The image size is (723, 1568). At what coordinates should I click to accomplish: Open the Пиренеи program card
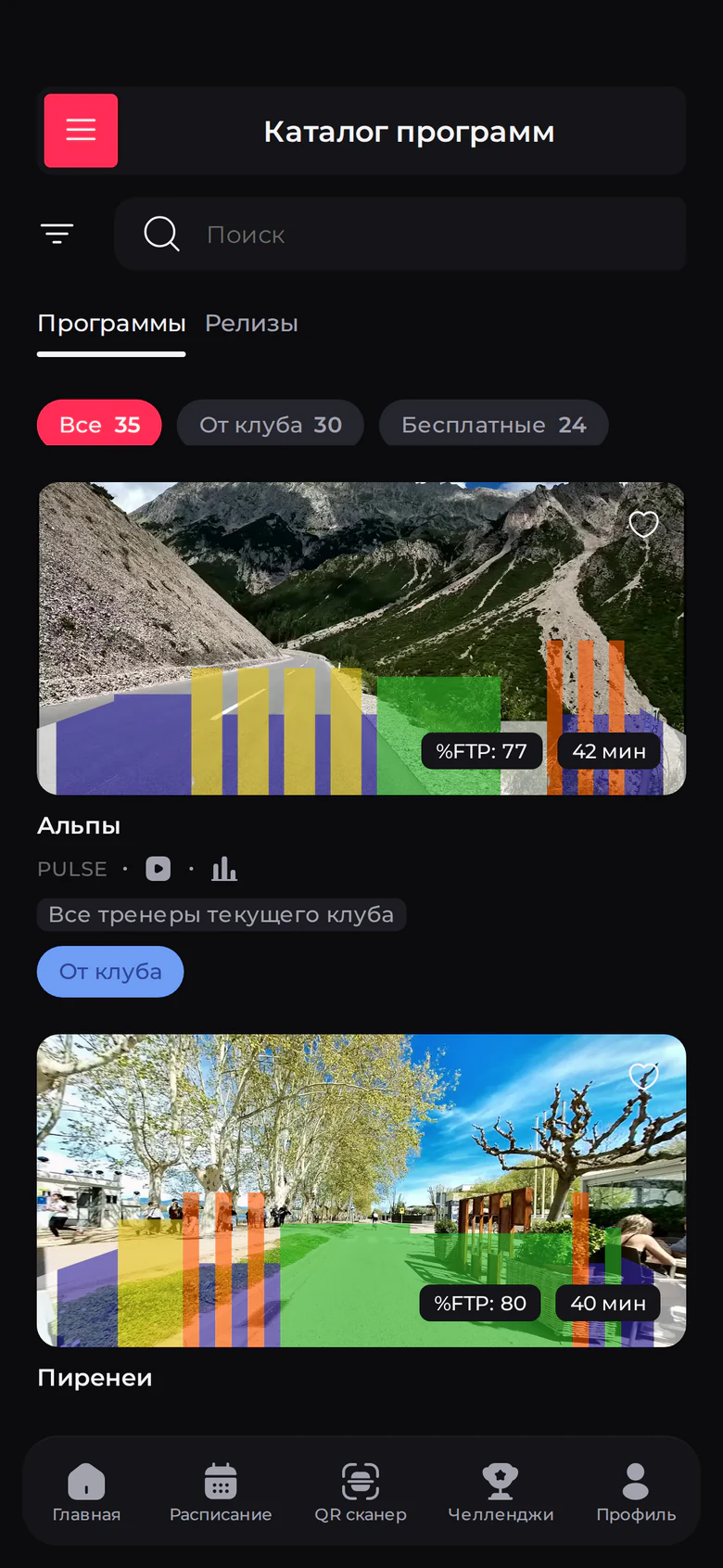(x=361, y=1191)
